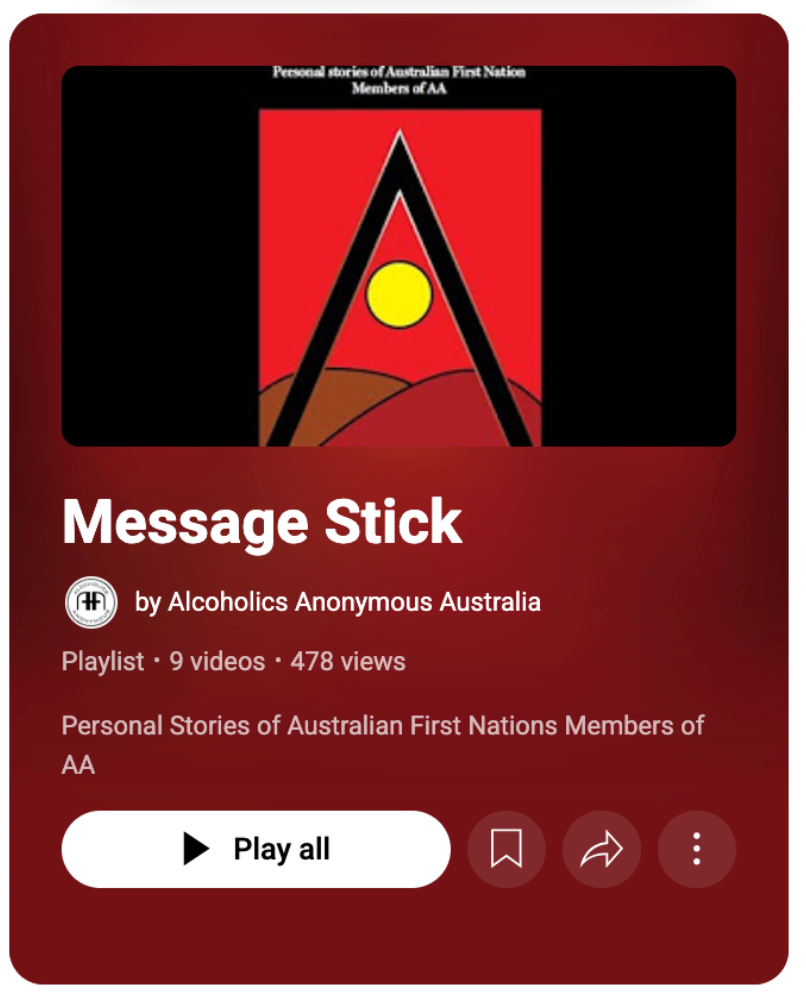Screen dimensions: 806x996
Task: Save the playlist with bookmark icon
Action: 506,849
